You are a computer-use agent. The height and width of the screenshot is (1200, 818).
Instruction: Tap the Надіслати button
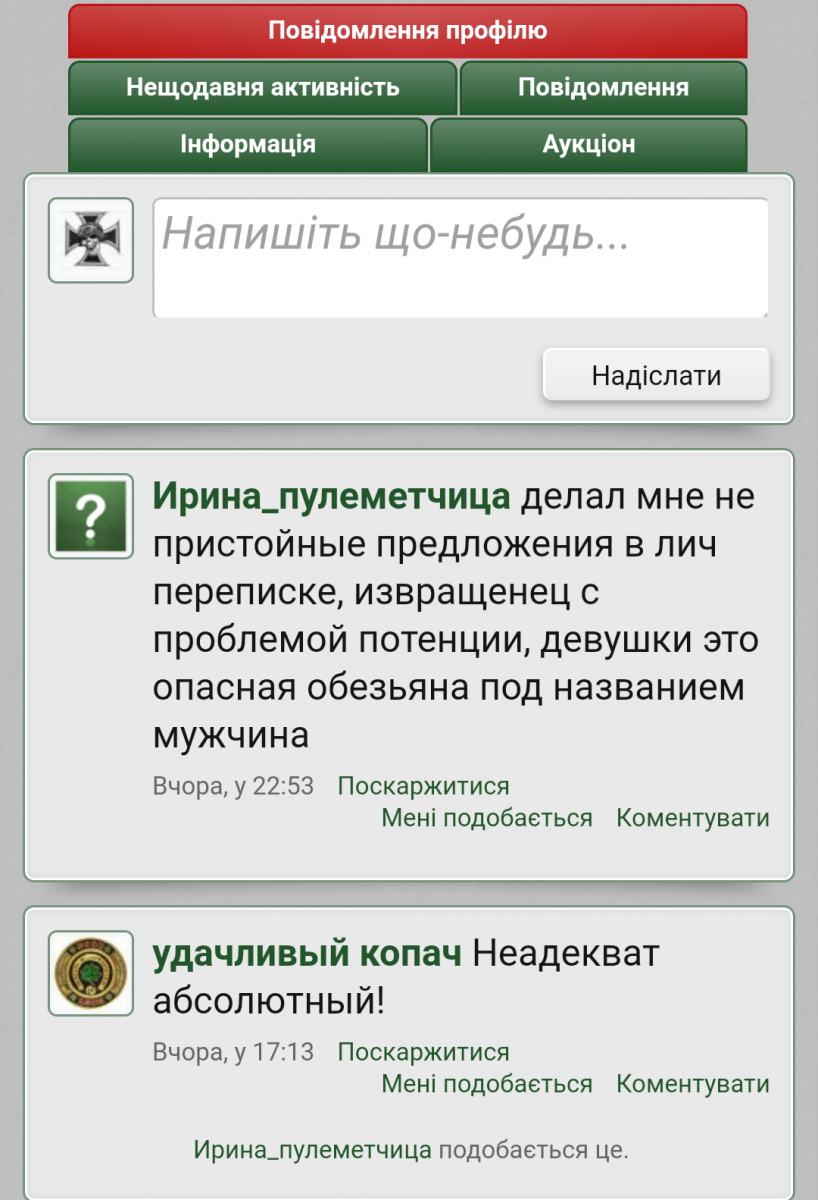tap(656, 376)
